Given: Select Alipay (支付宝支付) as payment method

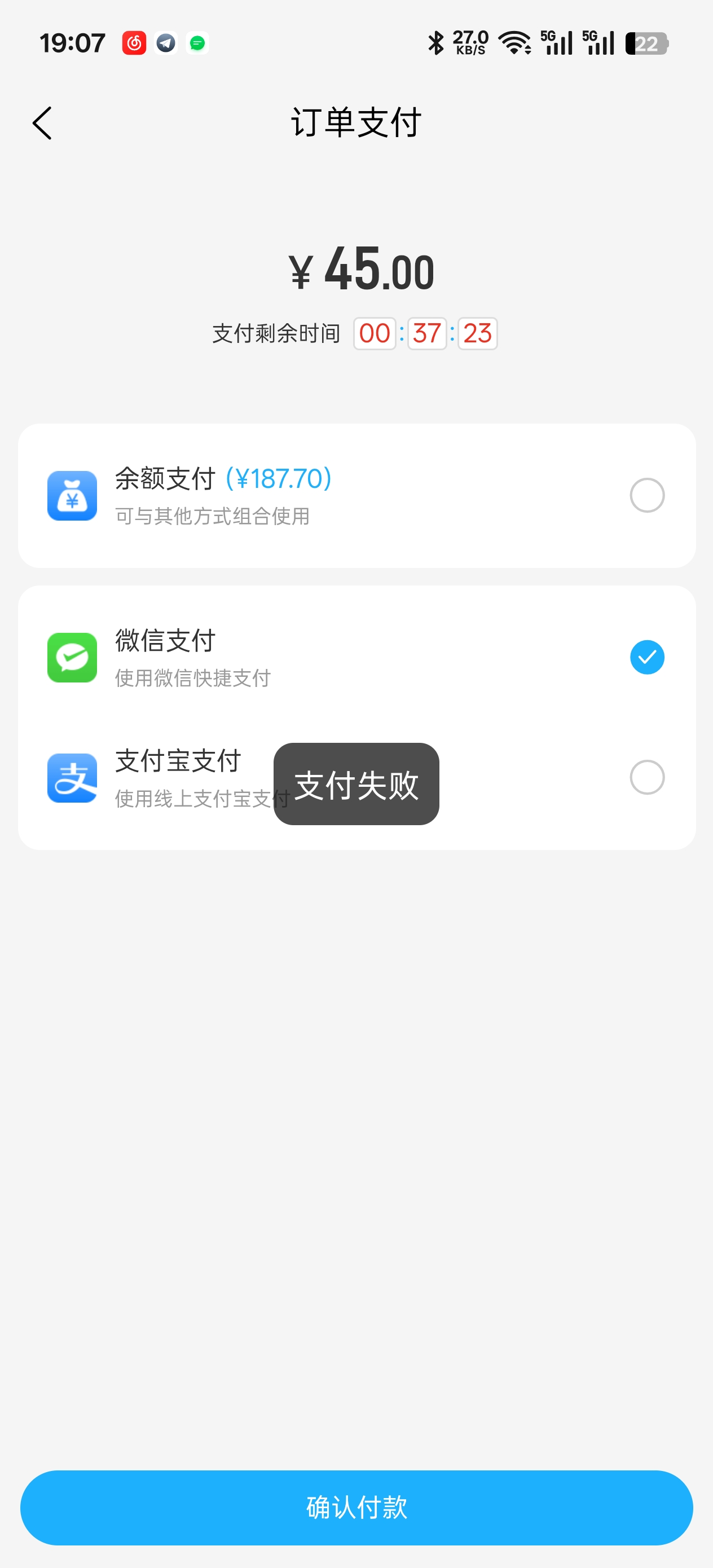Looking at the screenshot, I should tap(646, 777).
